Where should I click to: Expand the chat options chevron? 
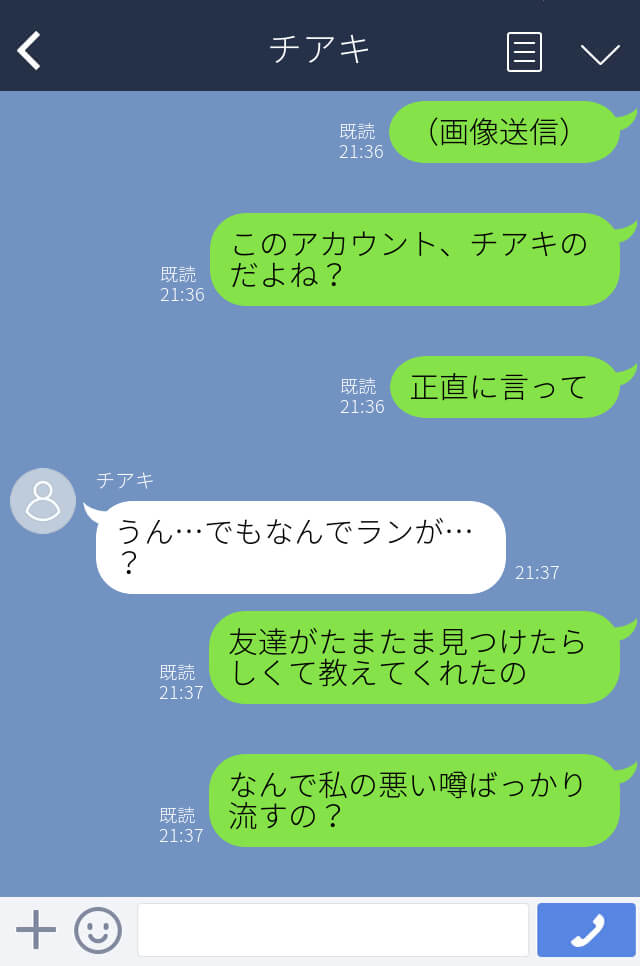click(x=600, y=53)
